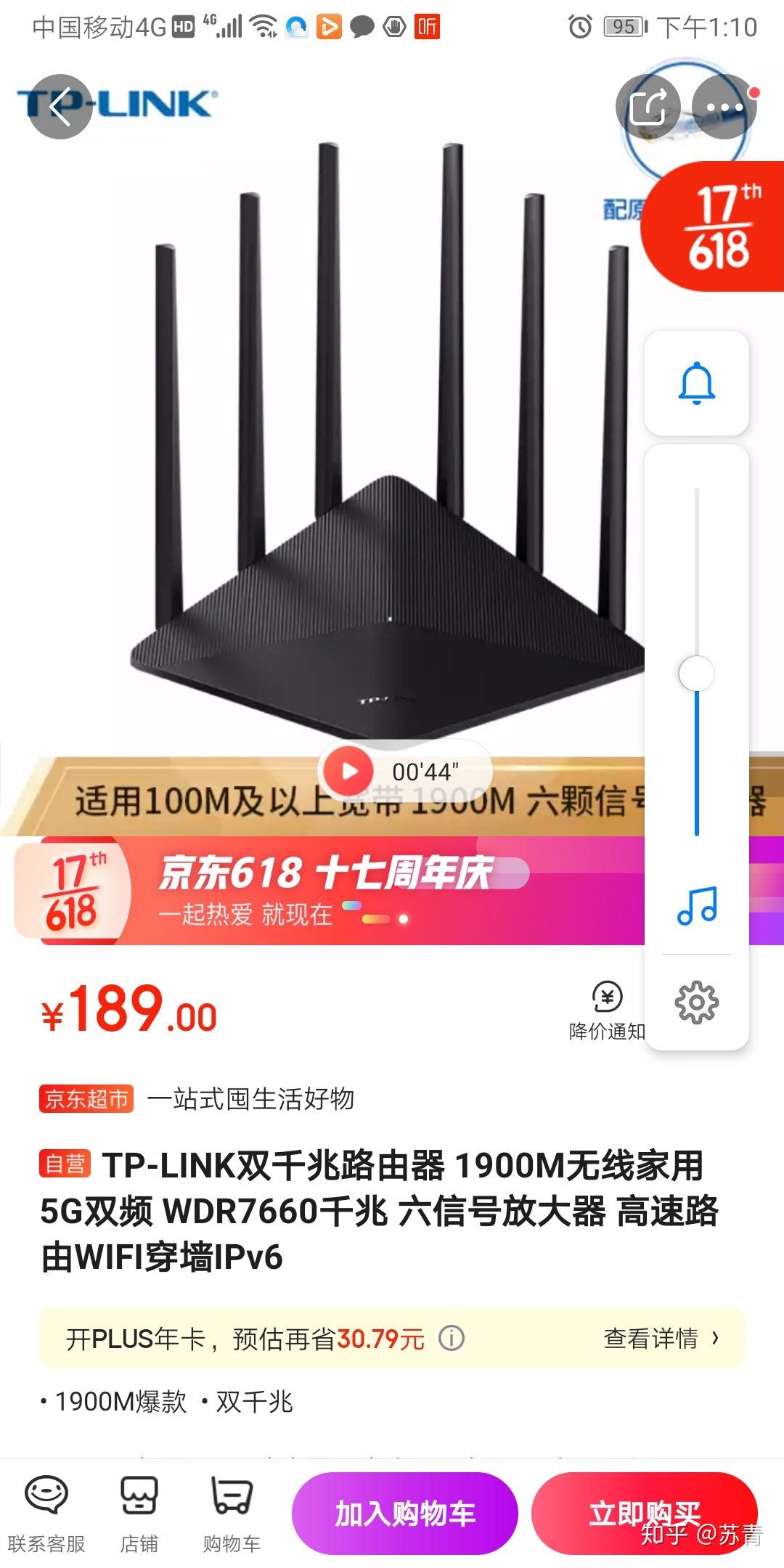View PLUS card details via 查看详情
784x1568 pixels.
661,1338
